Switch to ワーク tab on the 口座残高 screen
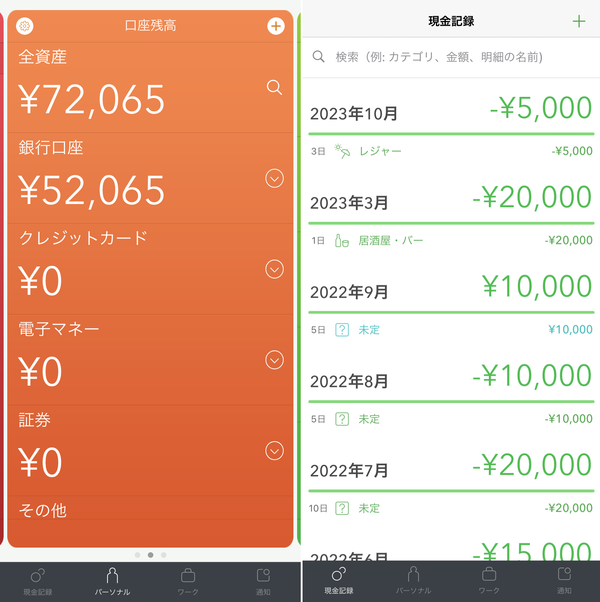Viewport: 600px width, 602px height. [188, 582]
